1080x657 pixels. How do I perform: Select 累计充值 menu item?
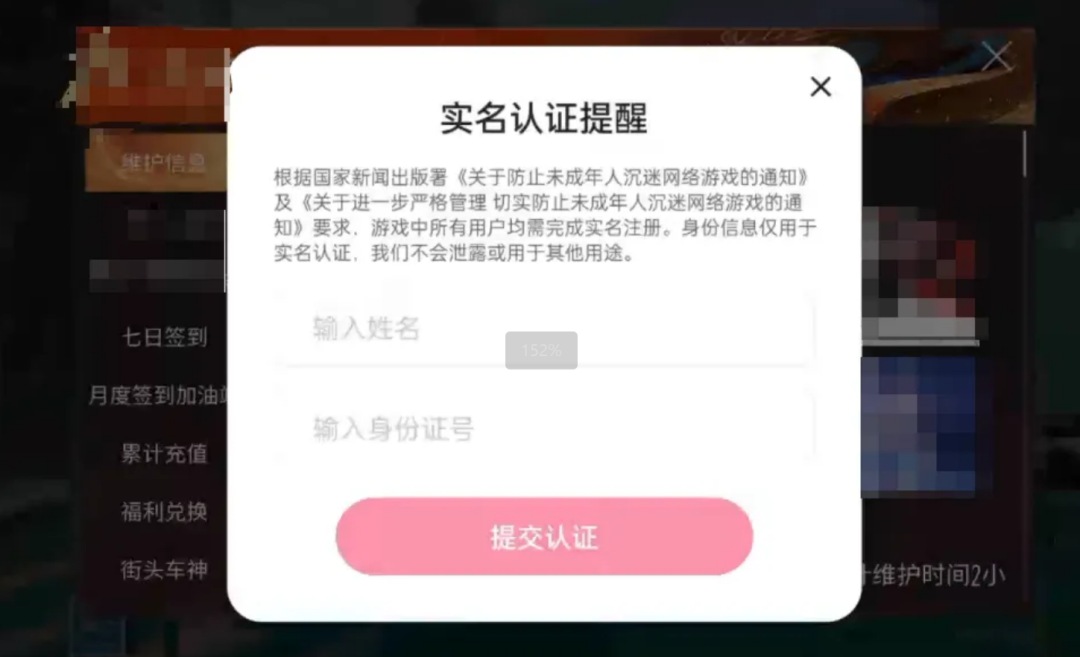click(164, 454)
